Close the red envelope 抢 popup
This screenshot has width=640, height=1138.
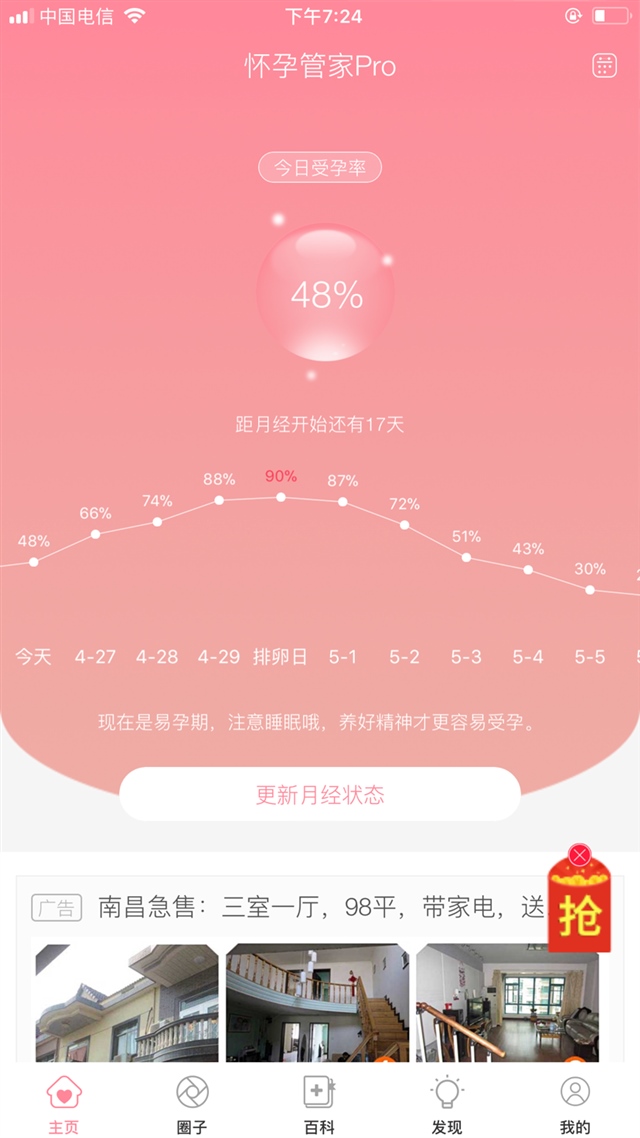pyautogui.click(x=579, y=855)
